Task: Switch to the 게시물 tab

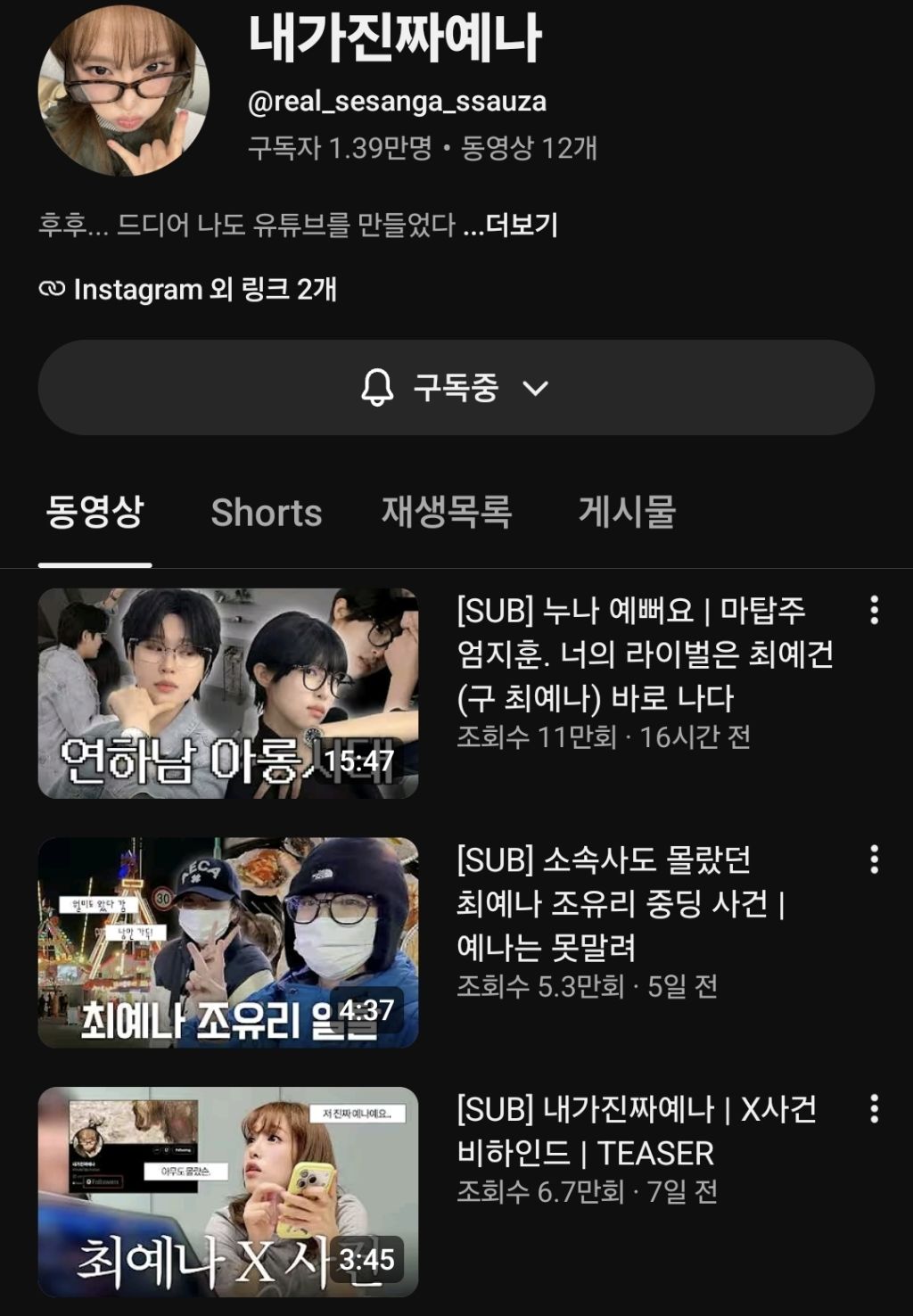Action: tap(627, 513)
